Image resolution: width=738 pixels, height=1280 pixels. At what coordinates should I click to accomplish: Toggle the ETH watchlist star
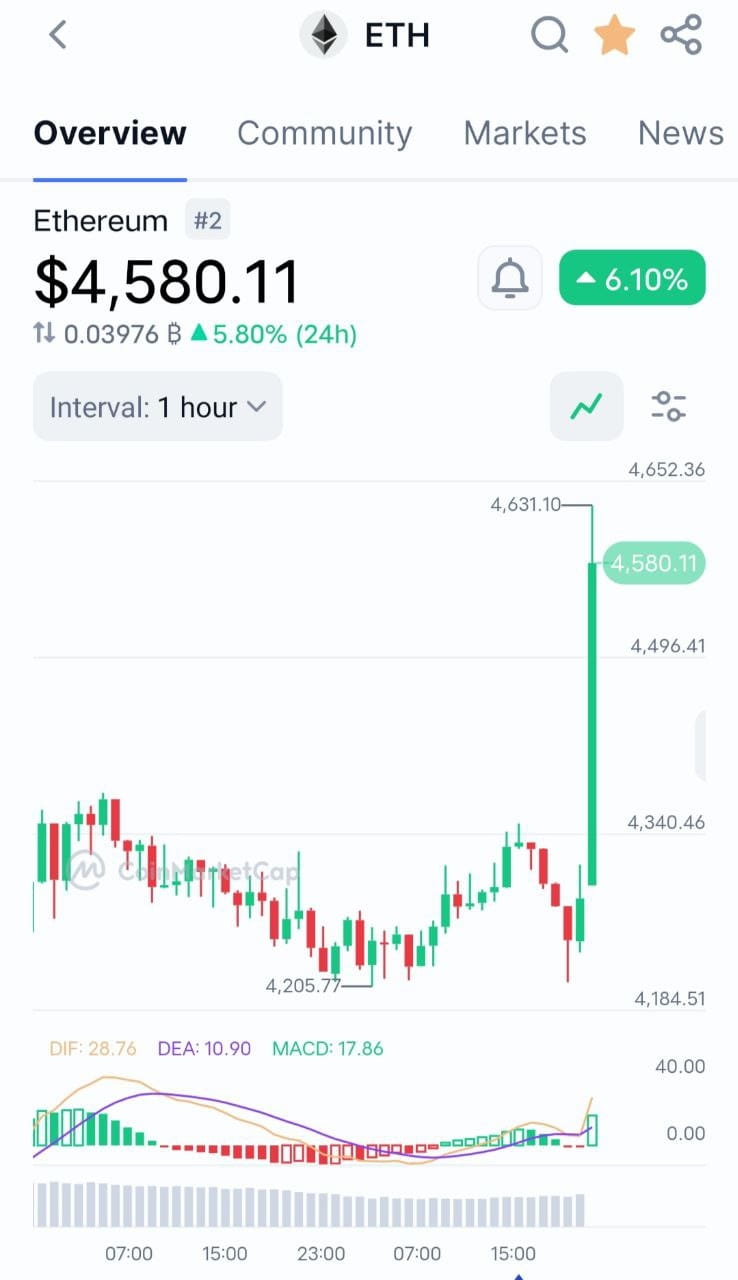click(x=615, y=36)
